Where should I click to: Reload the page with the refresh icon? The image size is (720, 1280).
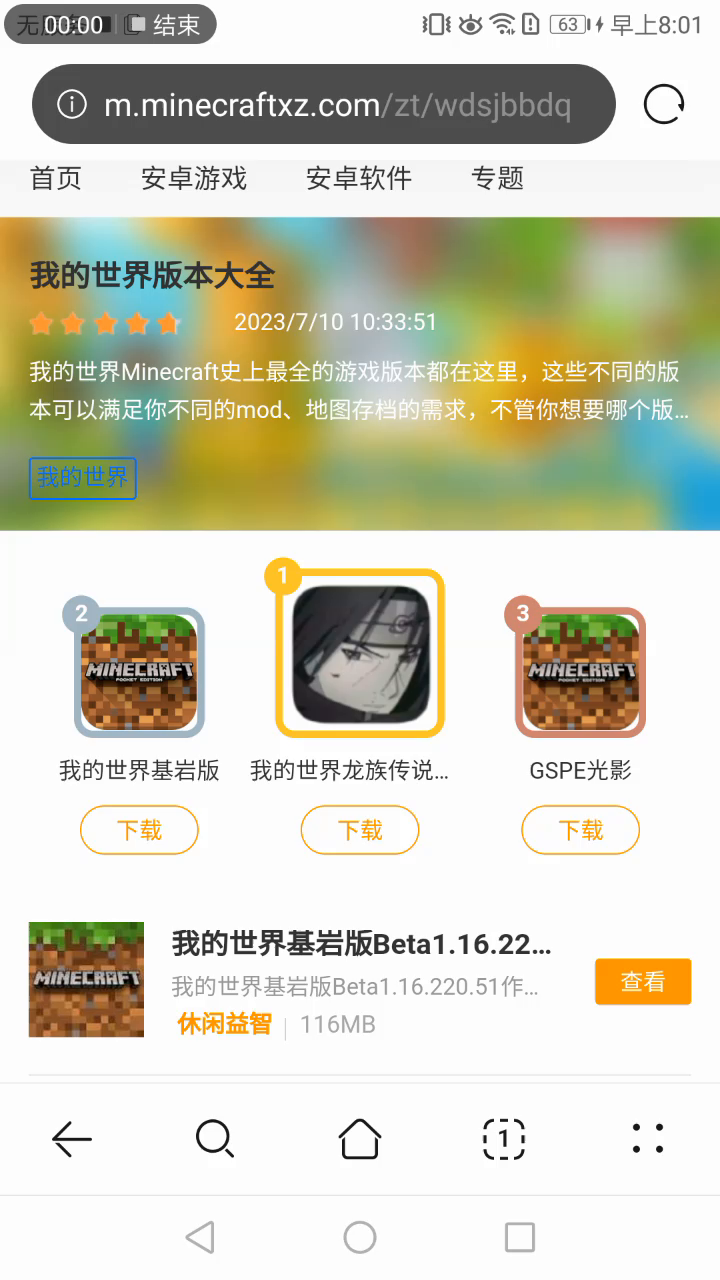663,104
